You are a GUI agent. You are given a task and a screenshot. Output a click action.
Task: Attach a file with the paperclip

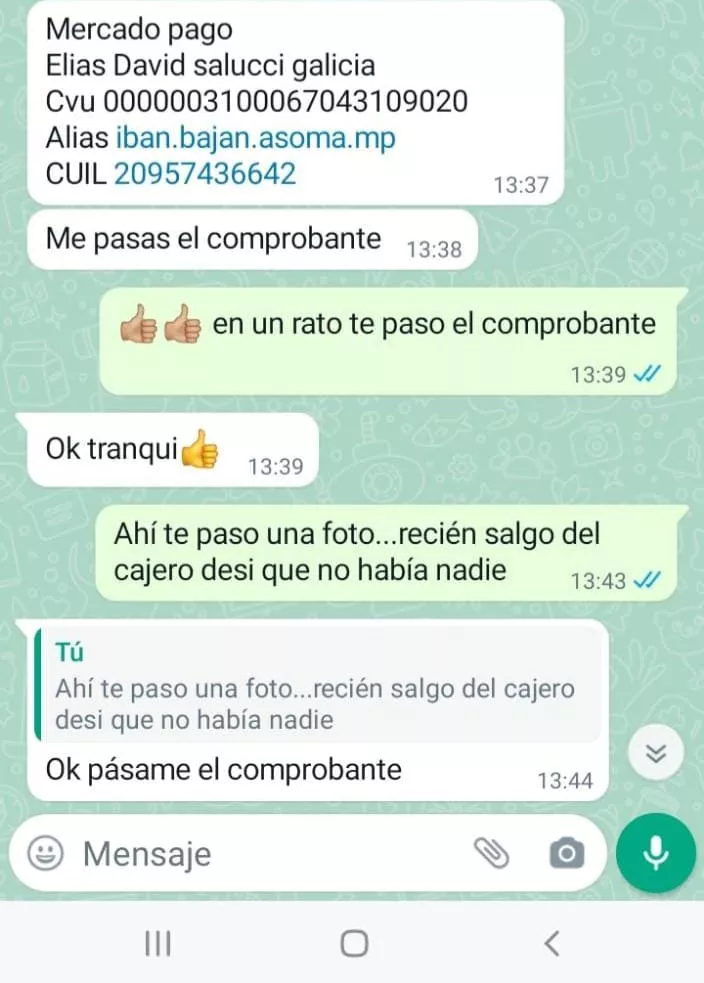click(x=491, y=853)
